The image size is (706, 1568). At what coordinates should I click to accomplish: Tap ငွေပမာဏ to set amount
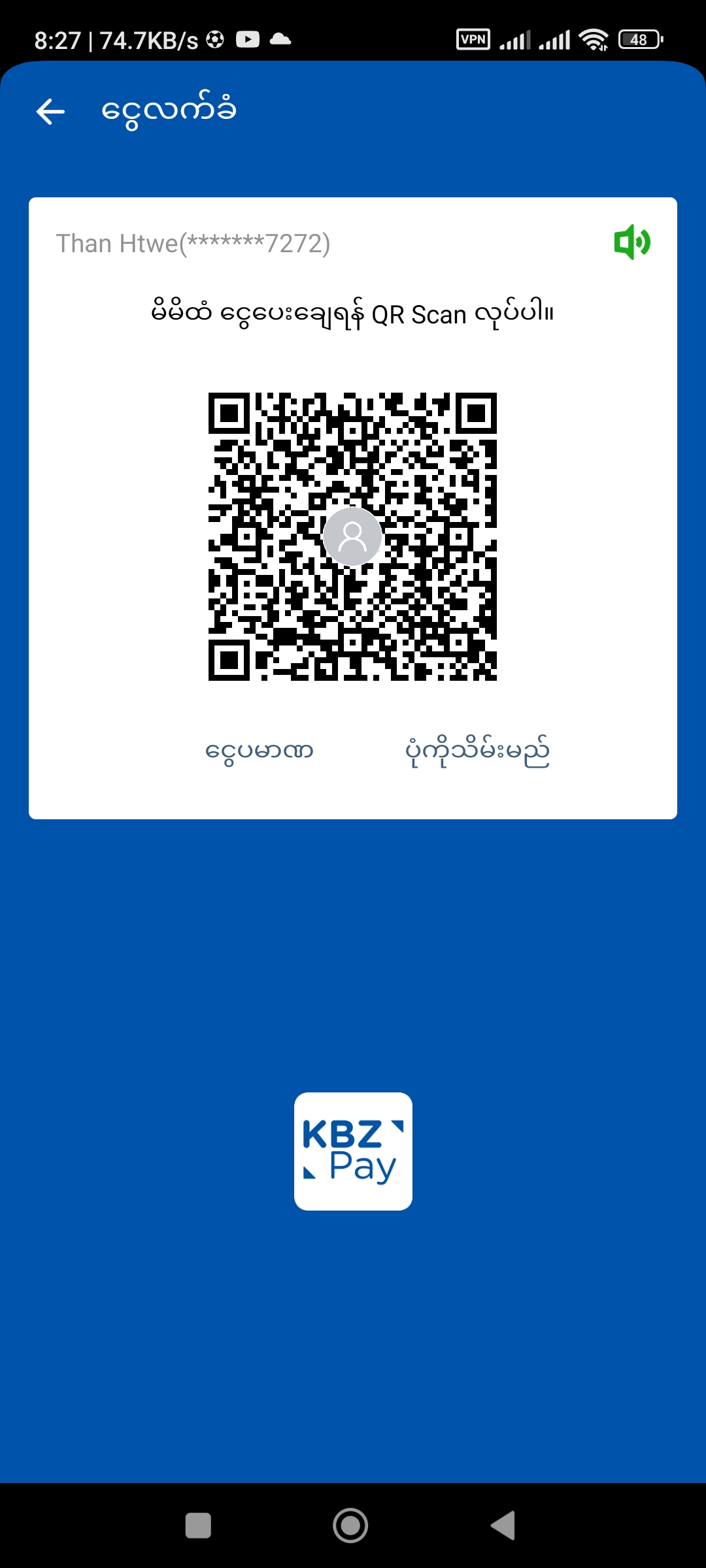[x=260, y=751]
